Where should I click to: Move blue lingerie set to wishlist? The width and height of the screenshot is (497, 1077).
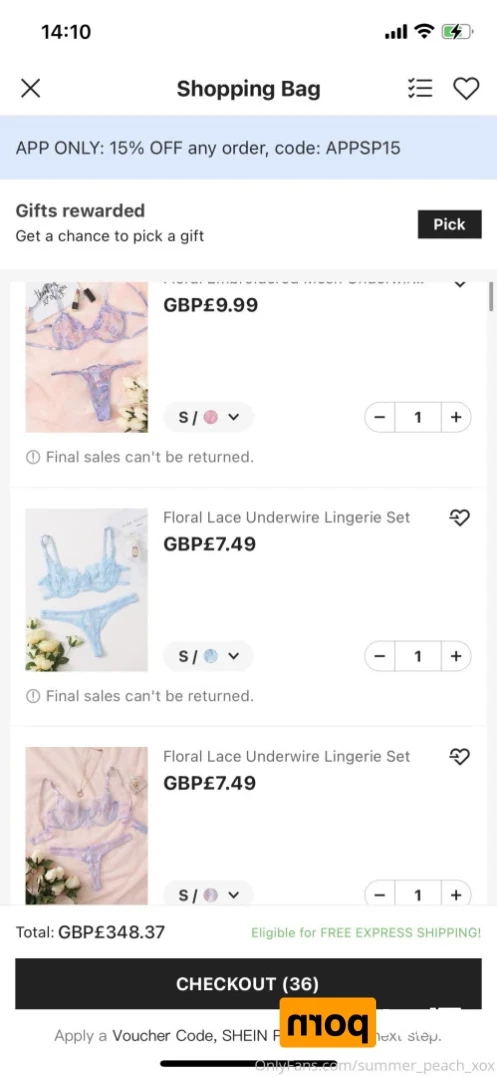pyautogui.click(x=459, y=518)
